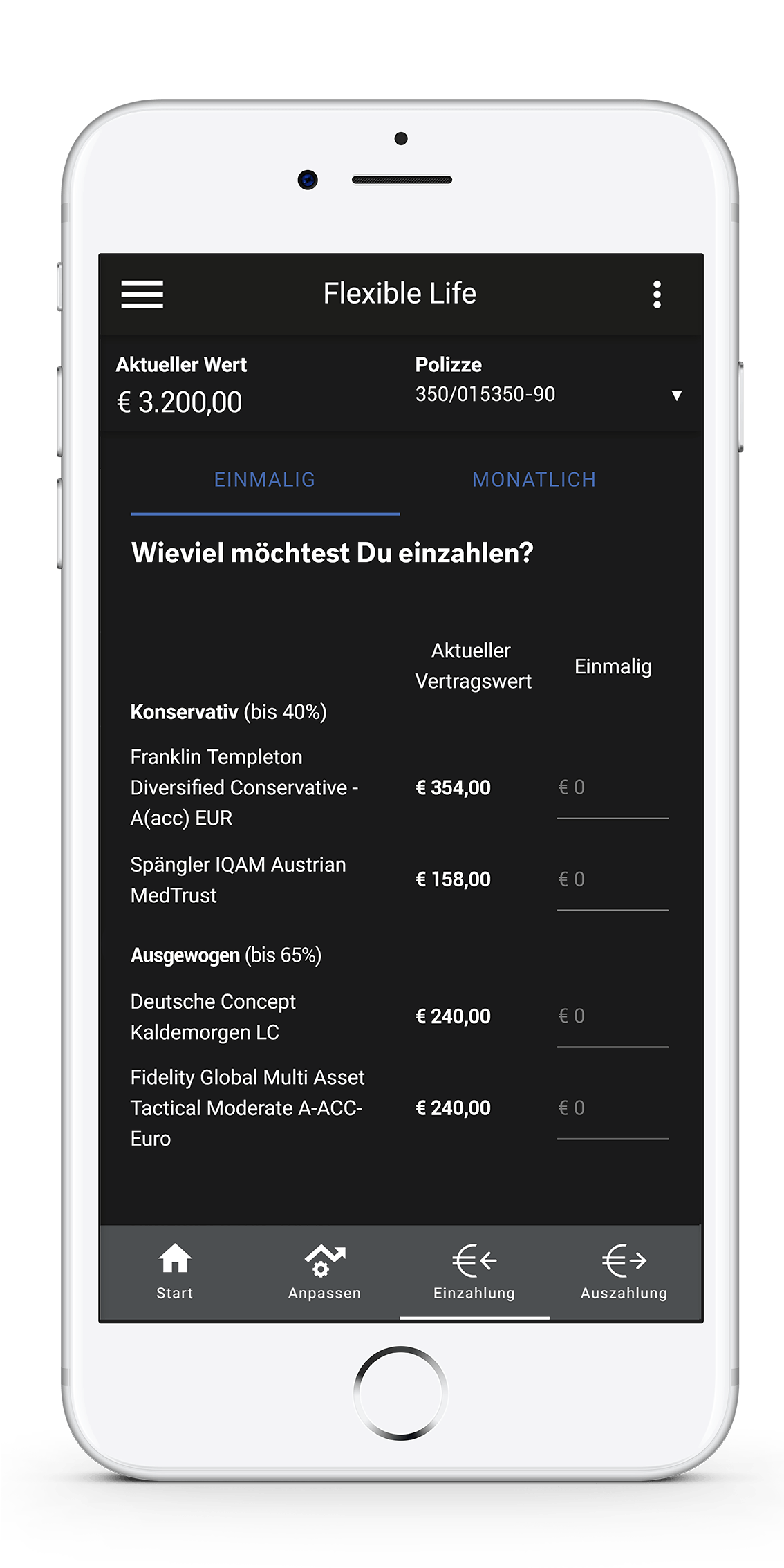Open the Anpassen tab
This screenshot has width=784, height=1568.
coord(324,1272)
